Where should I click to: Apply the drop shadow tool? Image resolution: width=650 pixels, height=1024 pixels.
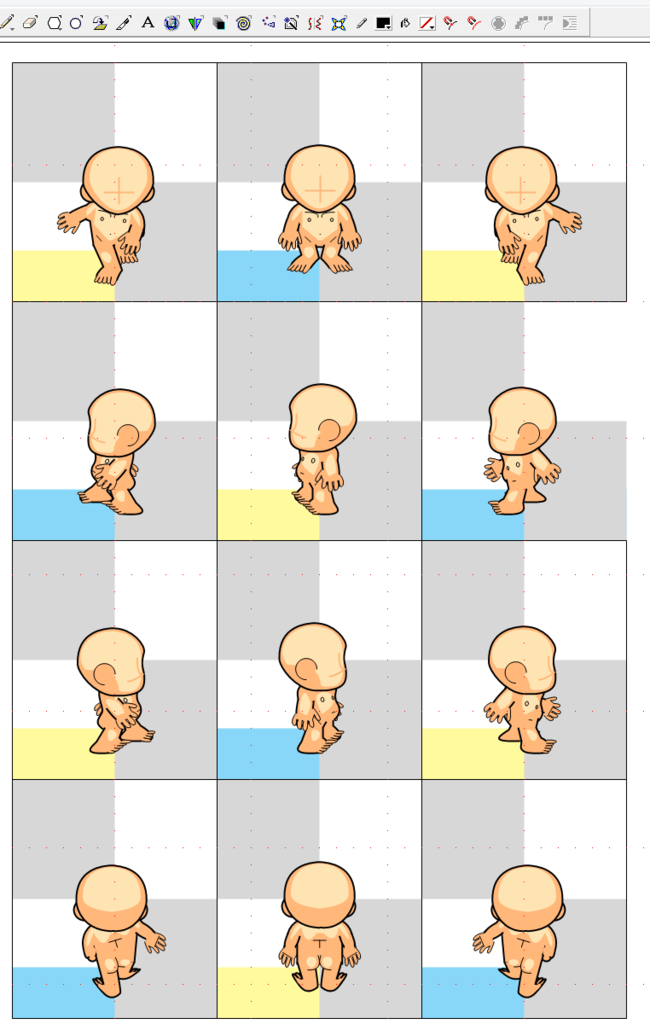(219, 22)
